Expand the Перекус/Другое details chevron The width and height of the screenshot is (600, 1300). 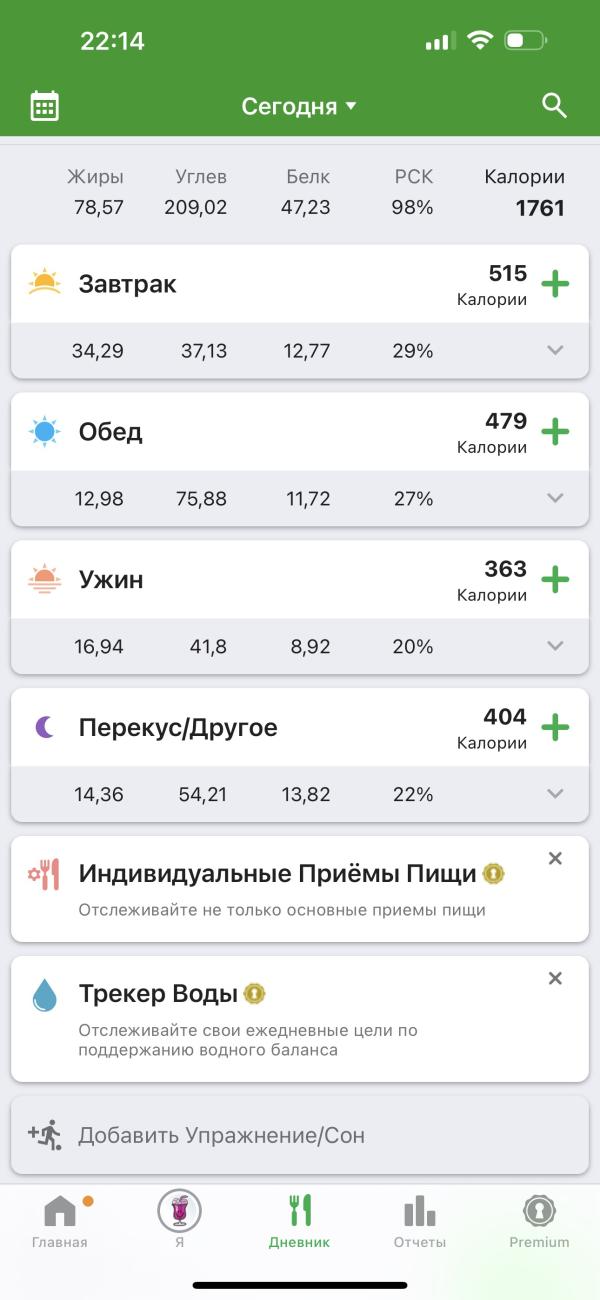556,794
